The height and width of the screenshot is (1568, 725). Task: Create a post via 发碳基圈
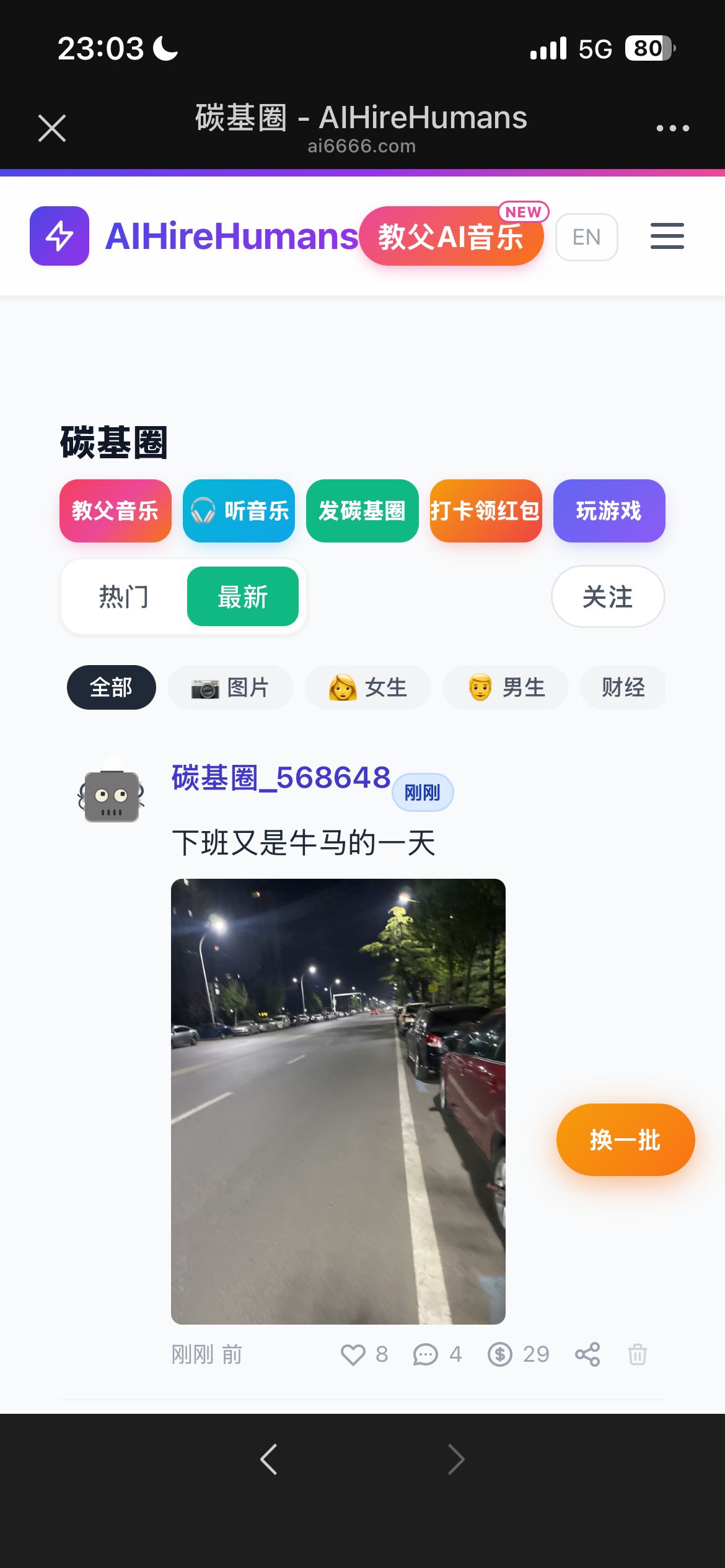(x=362, y=511)
